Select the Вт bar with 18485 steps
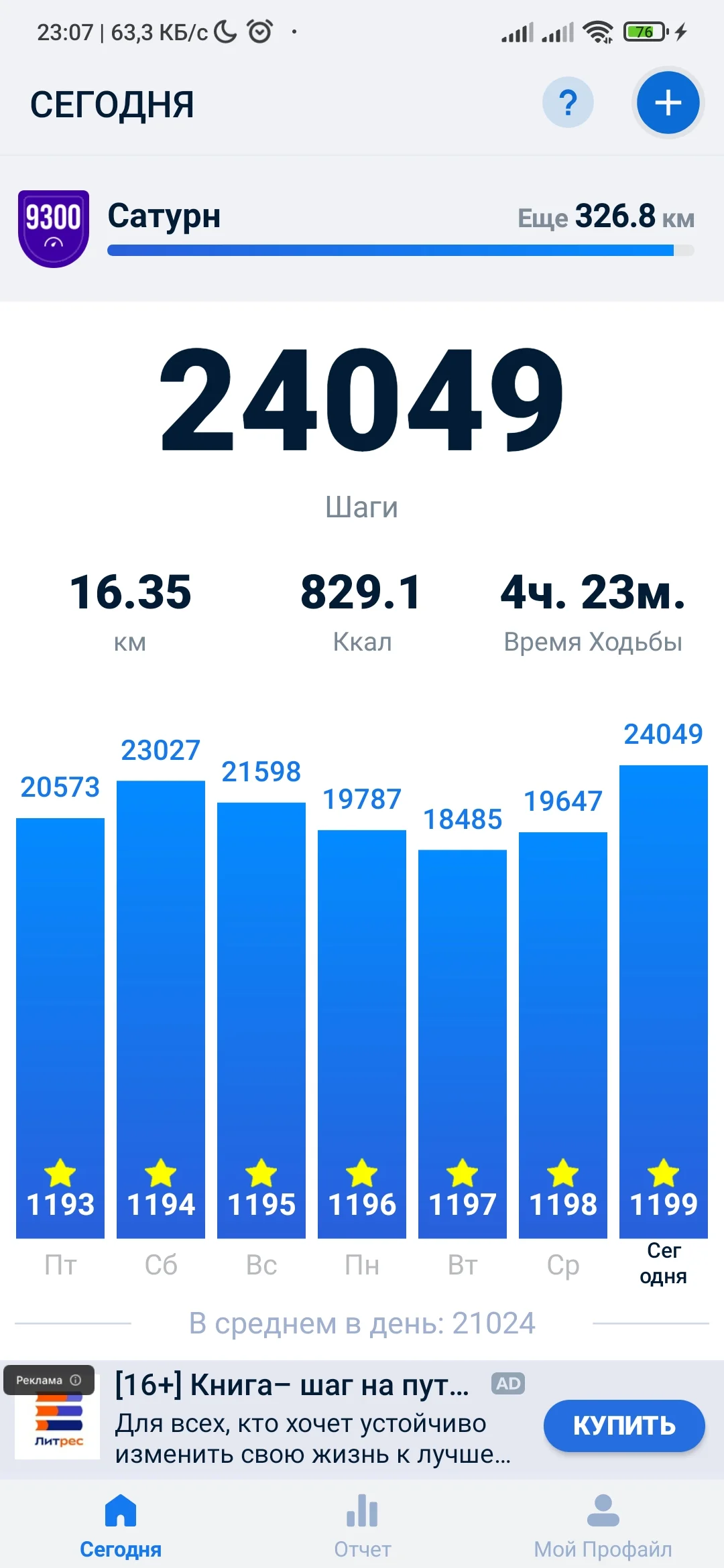This screenshot has height=1568, width=724. click(x=463, y=1042)
